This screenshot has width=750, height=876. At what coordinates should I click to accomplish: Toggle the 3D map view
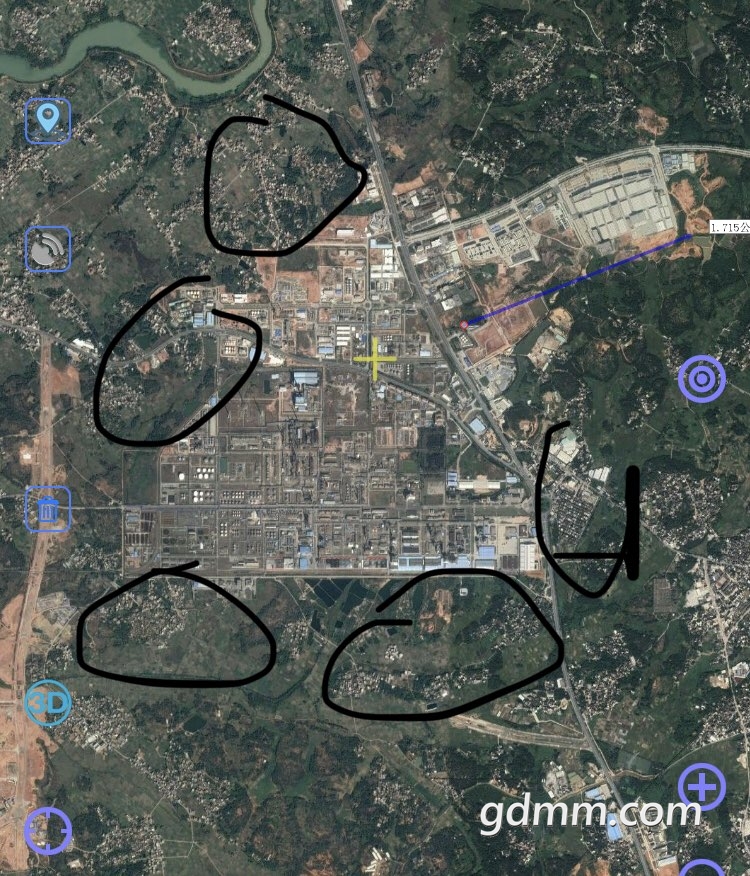click(47, 704)
